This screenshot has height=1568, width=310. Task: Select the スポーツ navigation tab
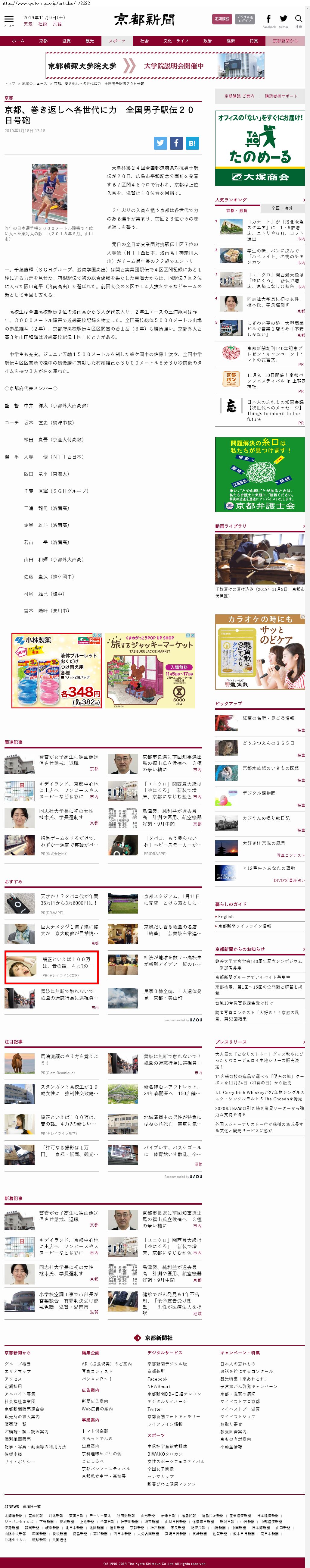(x=117, y=41)
